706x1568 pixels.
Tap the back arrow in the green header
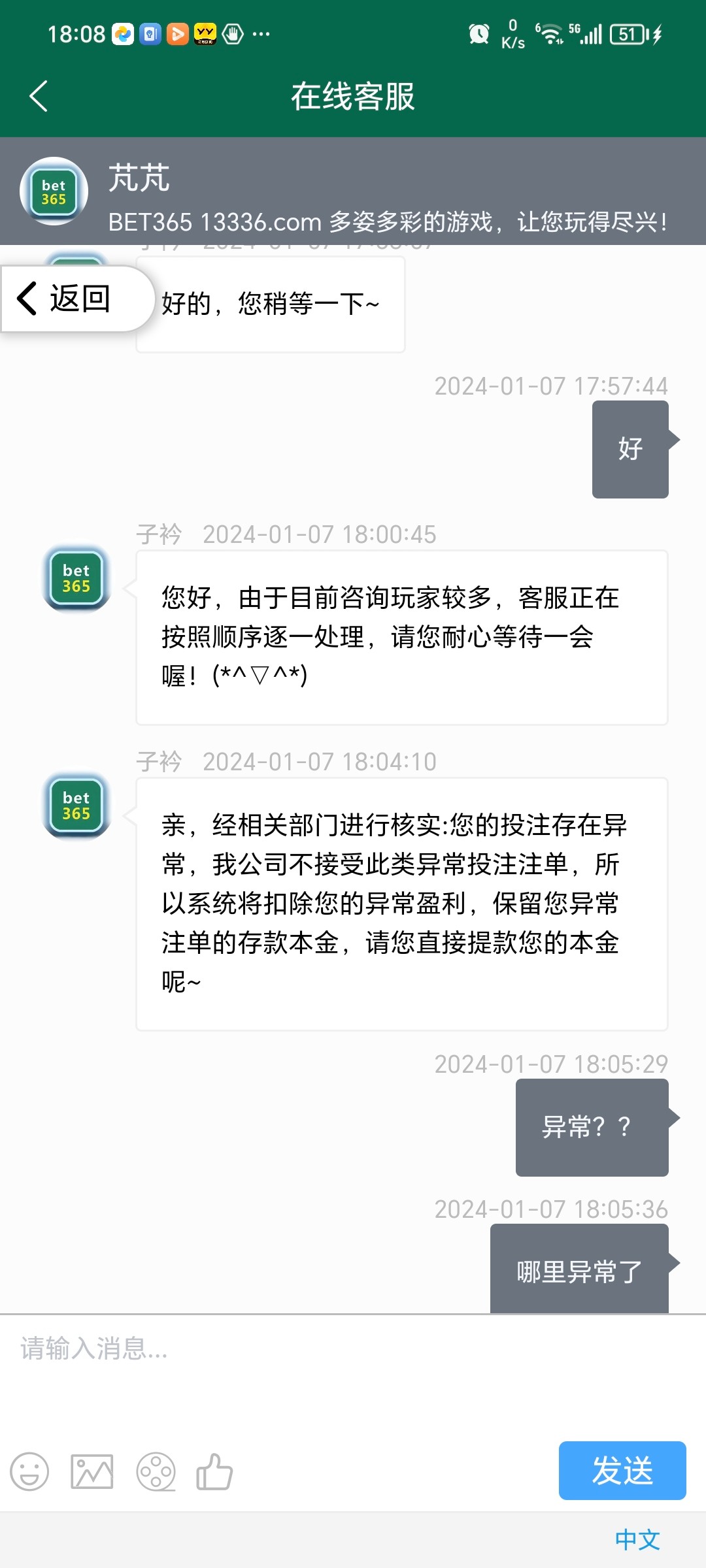point(37,95)
